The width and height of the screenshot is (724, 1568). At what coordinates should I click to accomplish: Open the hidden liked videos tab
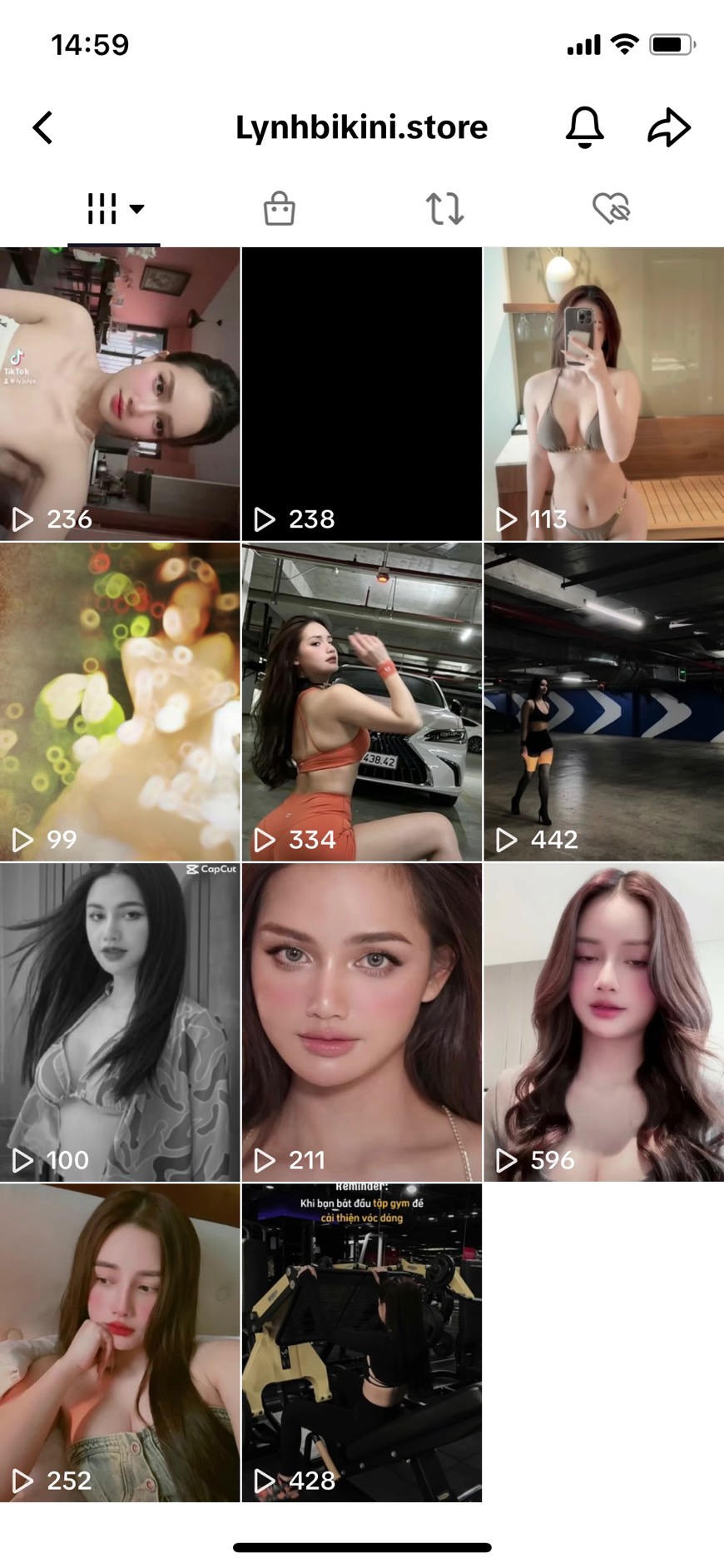[x=611, y=209]
